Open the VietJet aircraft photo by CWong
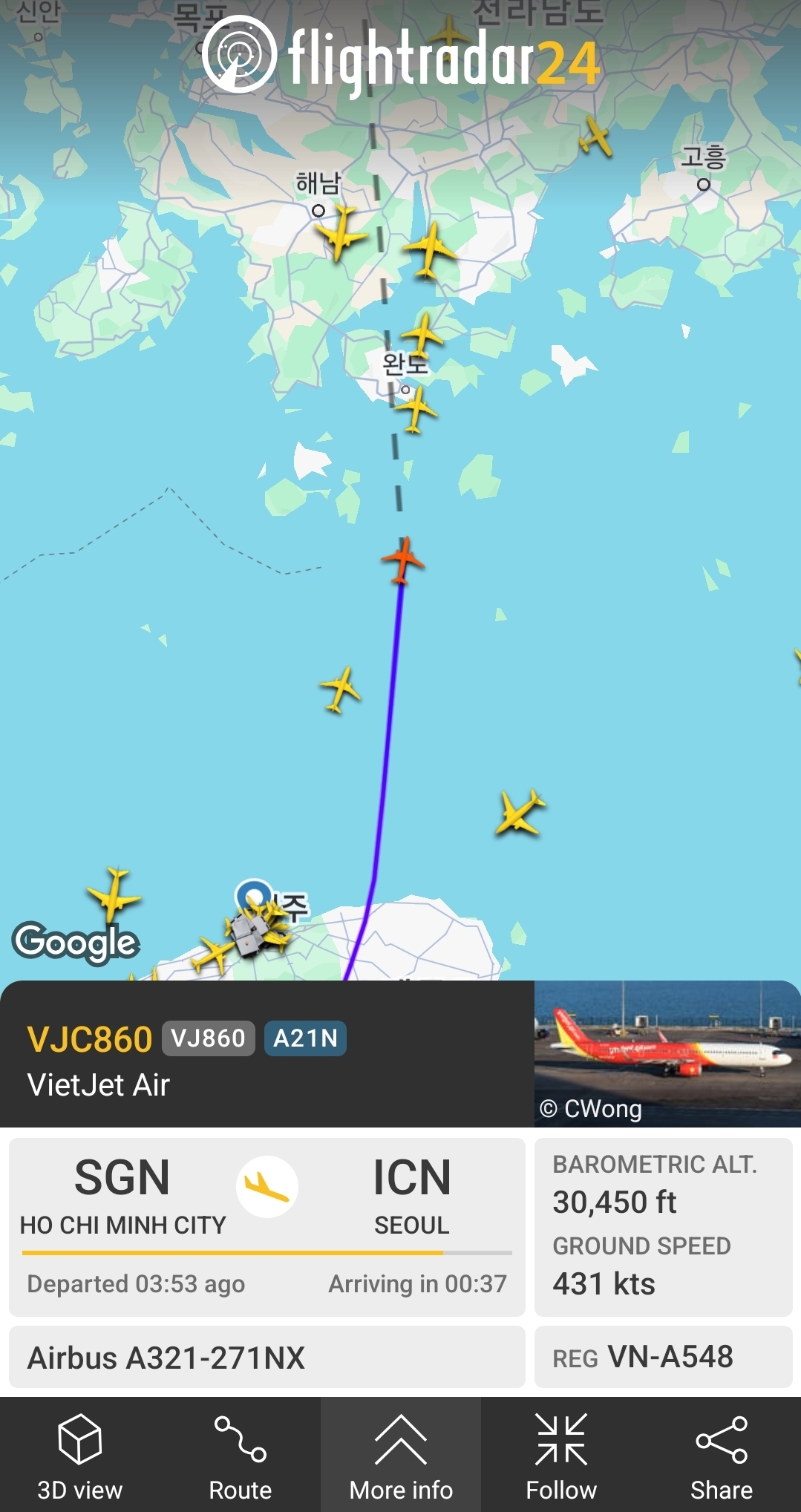This screenshot has height=1512, width=801. tap(667, 1053)
